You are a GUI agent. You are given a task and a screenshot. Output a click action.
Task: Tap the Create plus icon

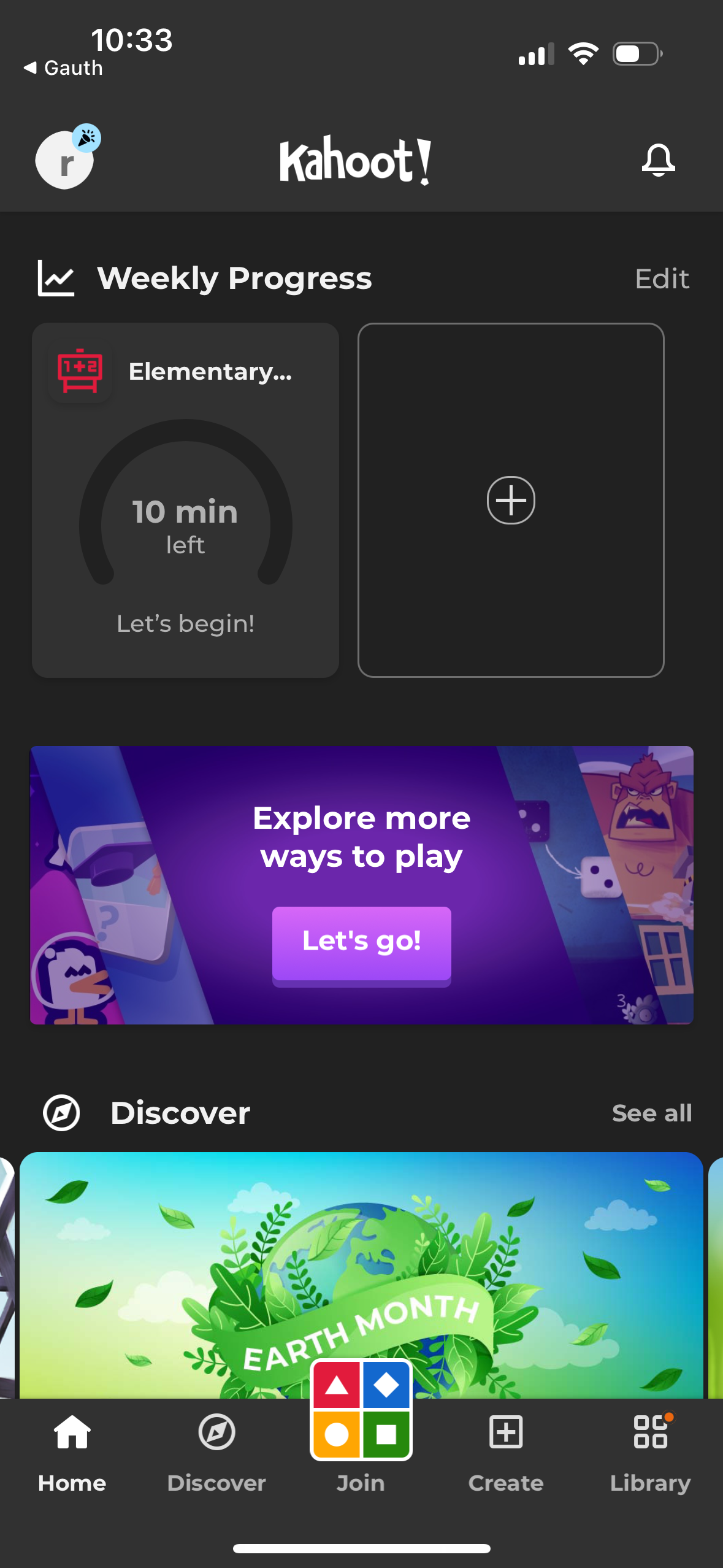(x=506, y=1434)
